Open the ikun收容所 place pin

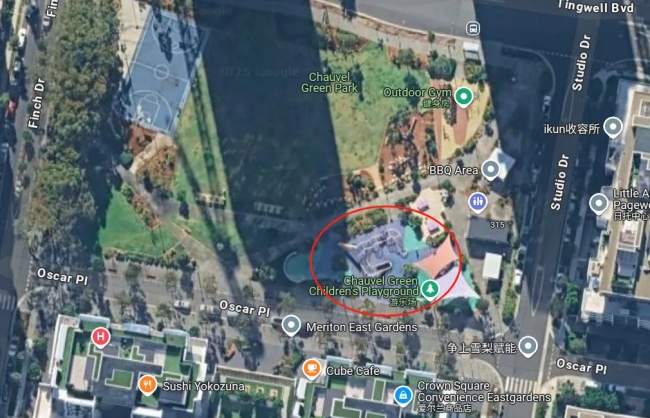[613, 127]
